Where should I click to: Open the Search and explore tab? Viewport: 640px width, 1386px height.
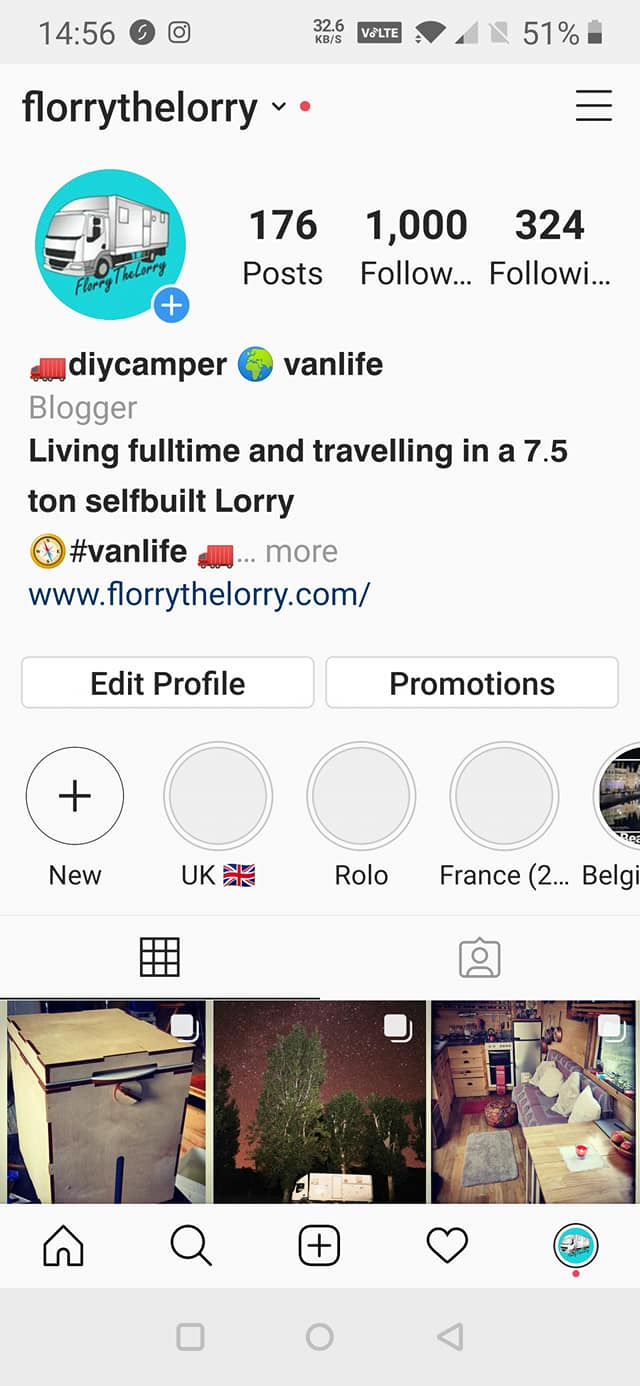191,1246
